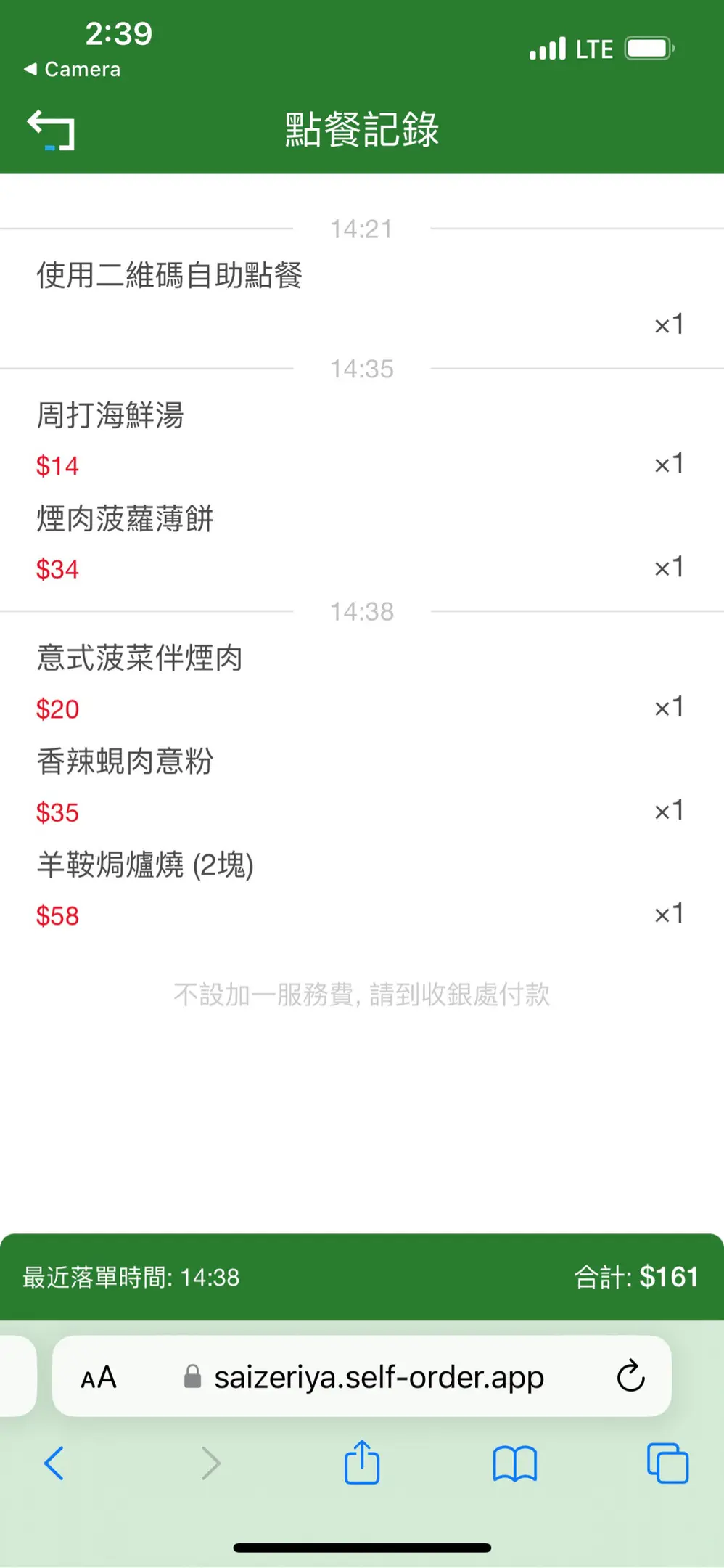Open Safari bookmarks

click(514, 1463)
